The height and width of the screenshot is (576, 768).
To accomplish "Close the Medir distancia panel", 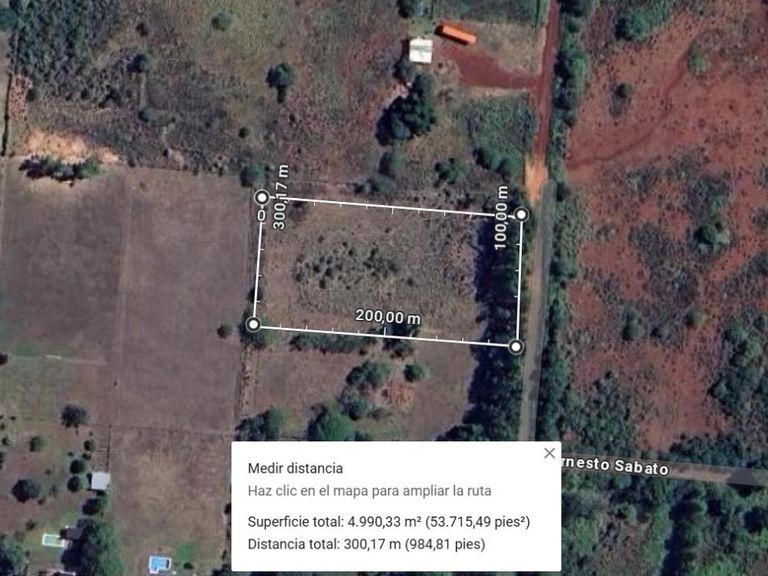I will [x=548, y=453].
